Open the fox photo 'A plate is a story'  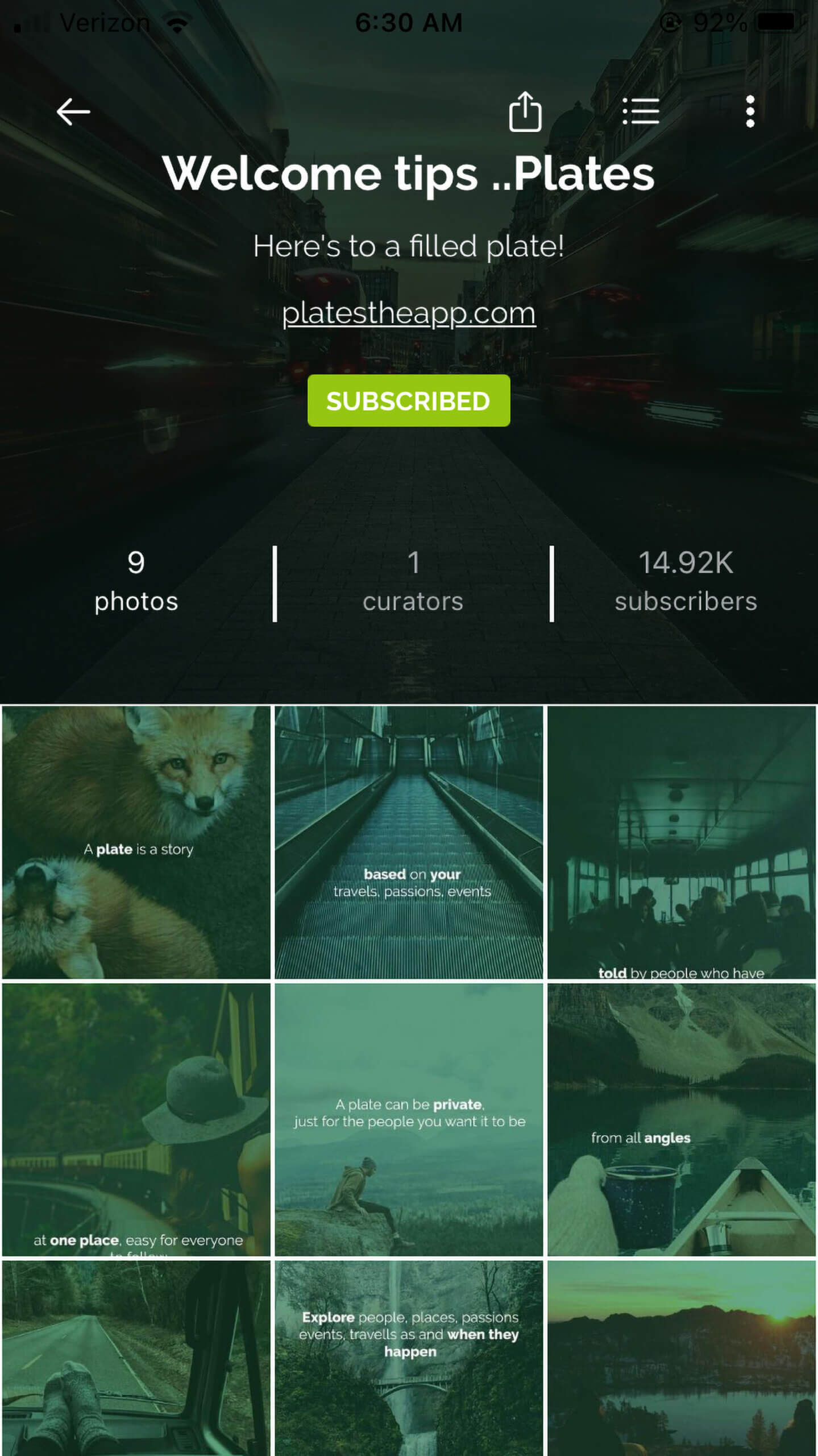pyautogui.click(x=136, y=842)
